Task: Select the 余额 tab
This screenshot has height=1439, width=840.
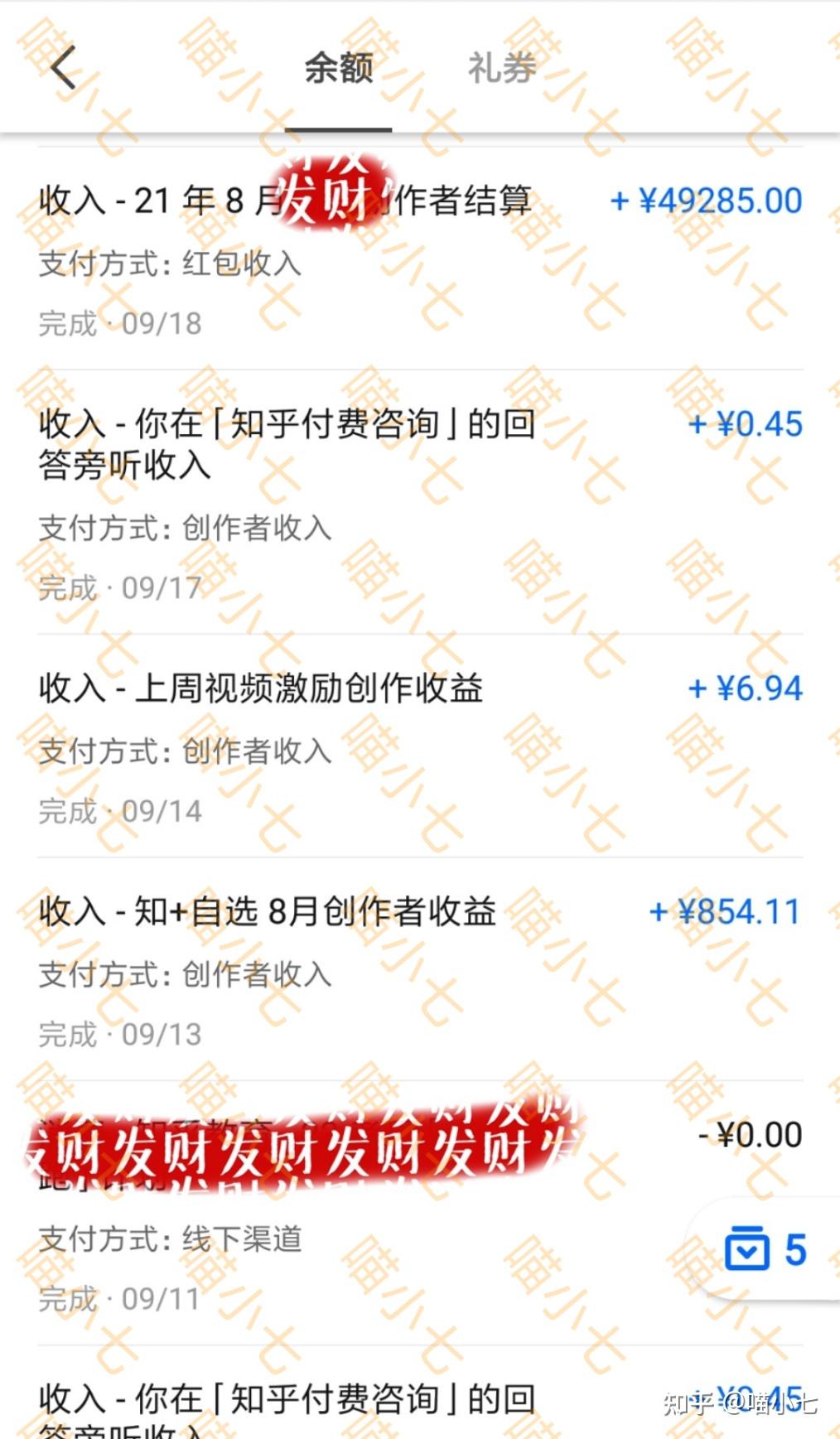Action: [x=339, y=68]
